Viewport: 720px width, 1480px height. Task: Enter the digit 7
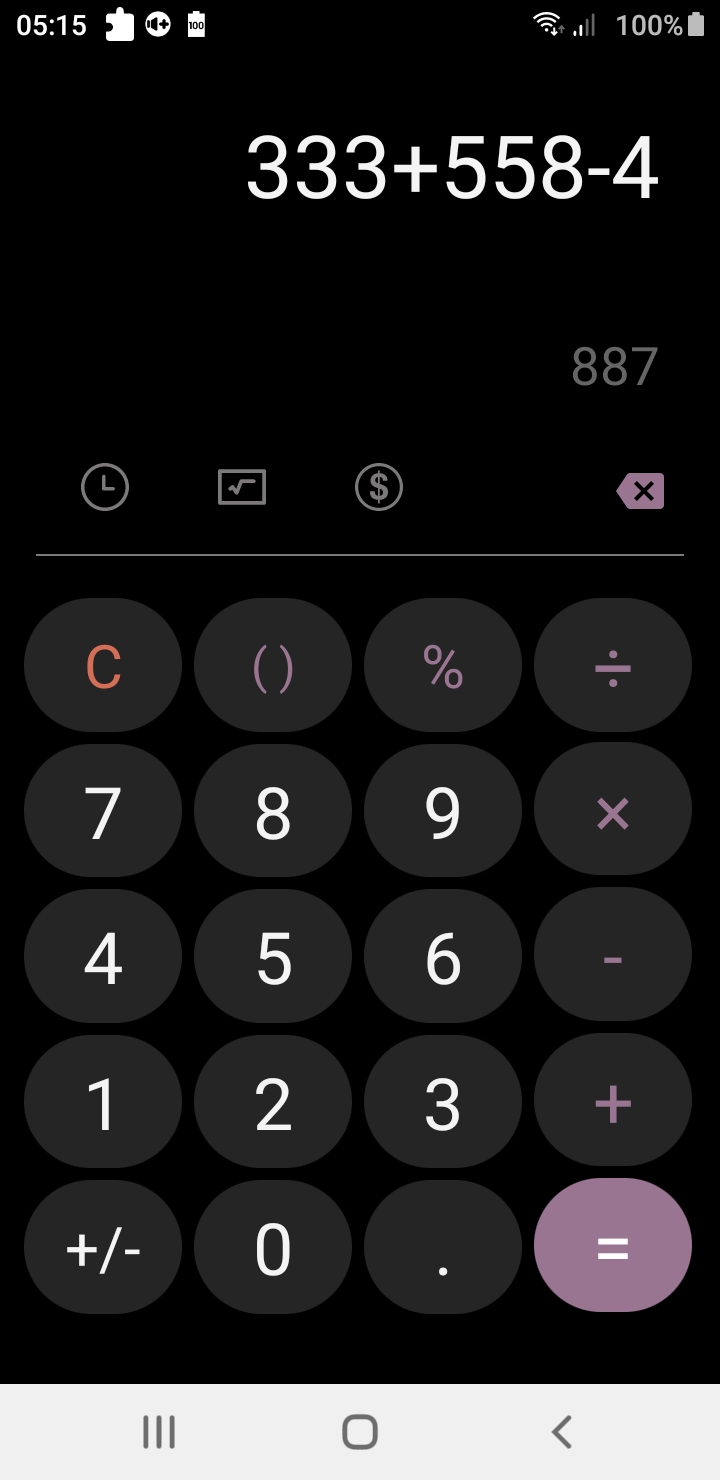click(x=103, y=812)
